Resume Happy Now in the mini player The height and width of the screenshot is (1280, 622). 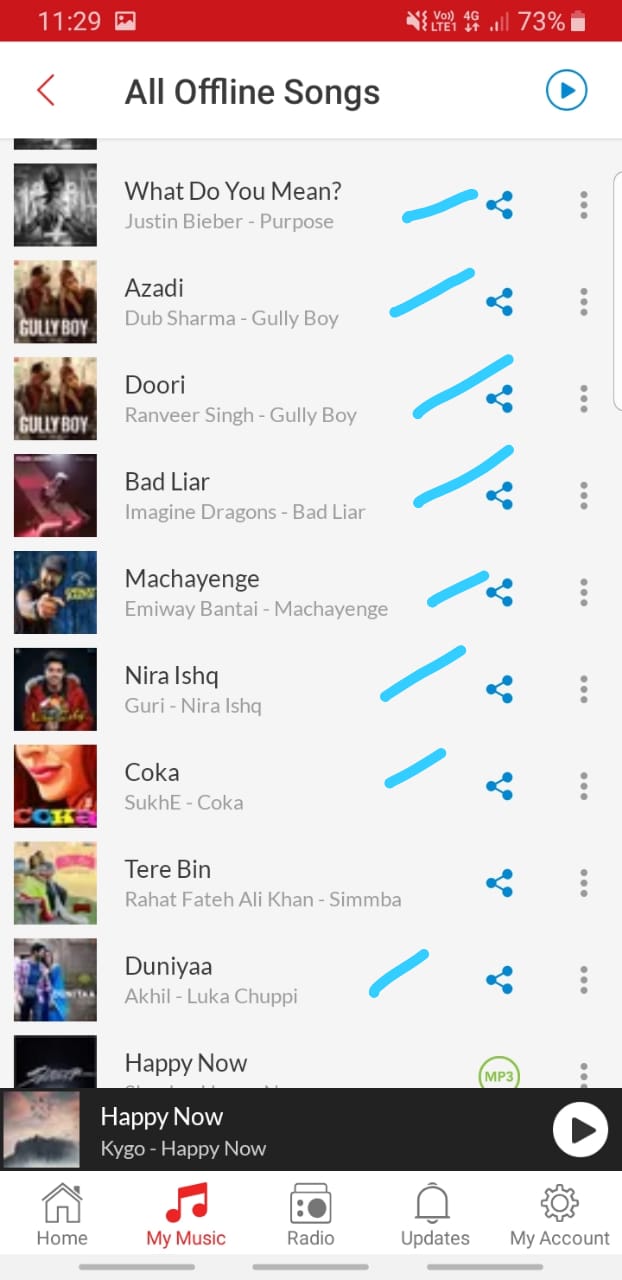[580, 1130]
